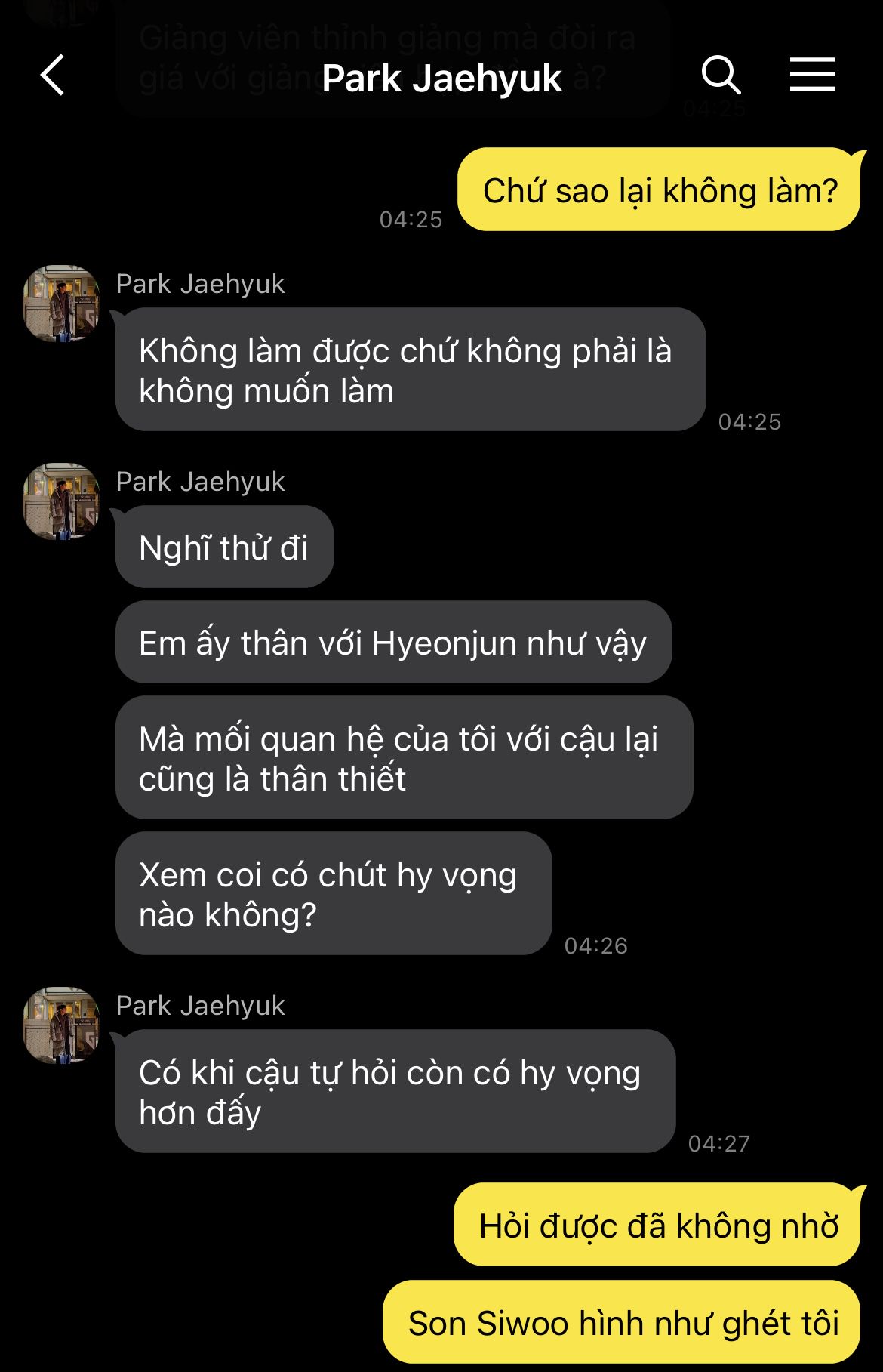Viewport: 883px width, 1372px height.
Task: View Park Jaehyuk's profile picture above "Có khi cậu"
Action: pyautogui.click(x=62, y=1025)
